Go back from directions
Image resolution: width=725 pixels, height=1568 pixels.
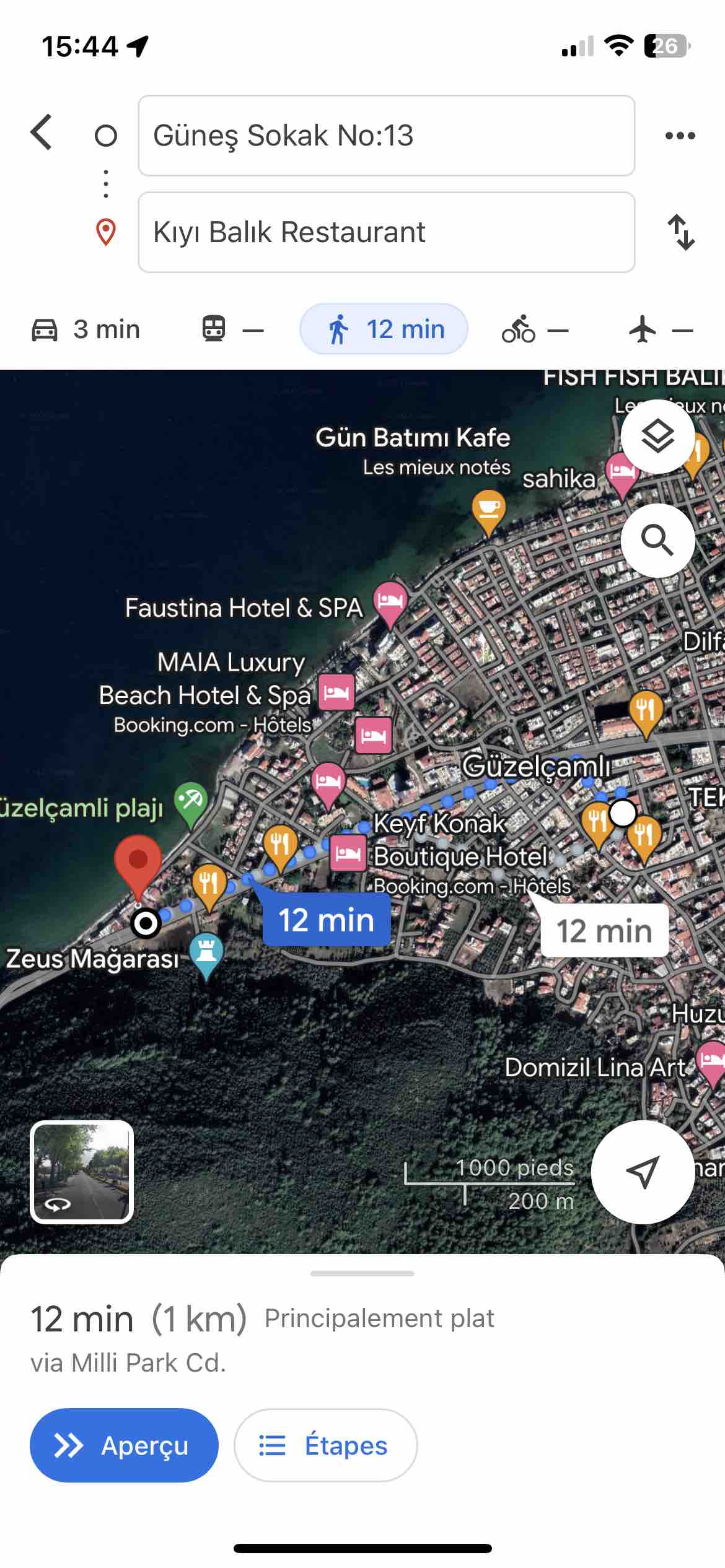[42, 133]
